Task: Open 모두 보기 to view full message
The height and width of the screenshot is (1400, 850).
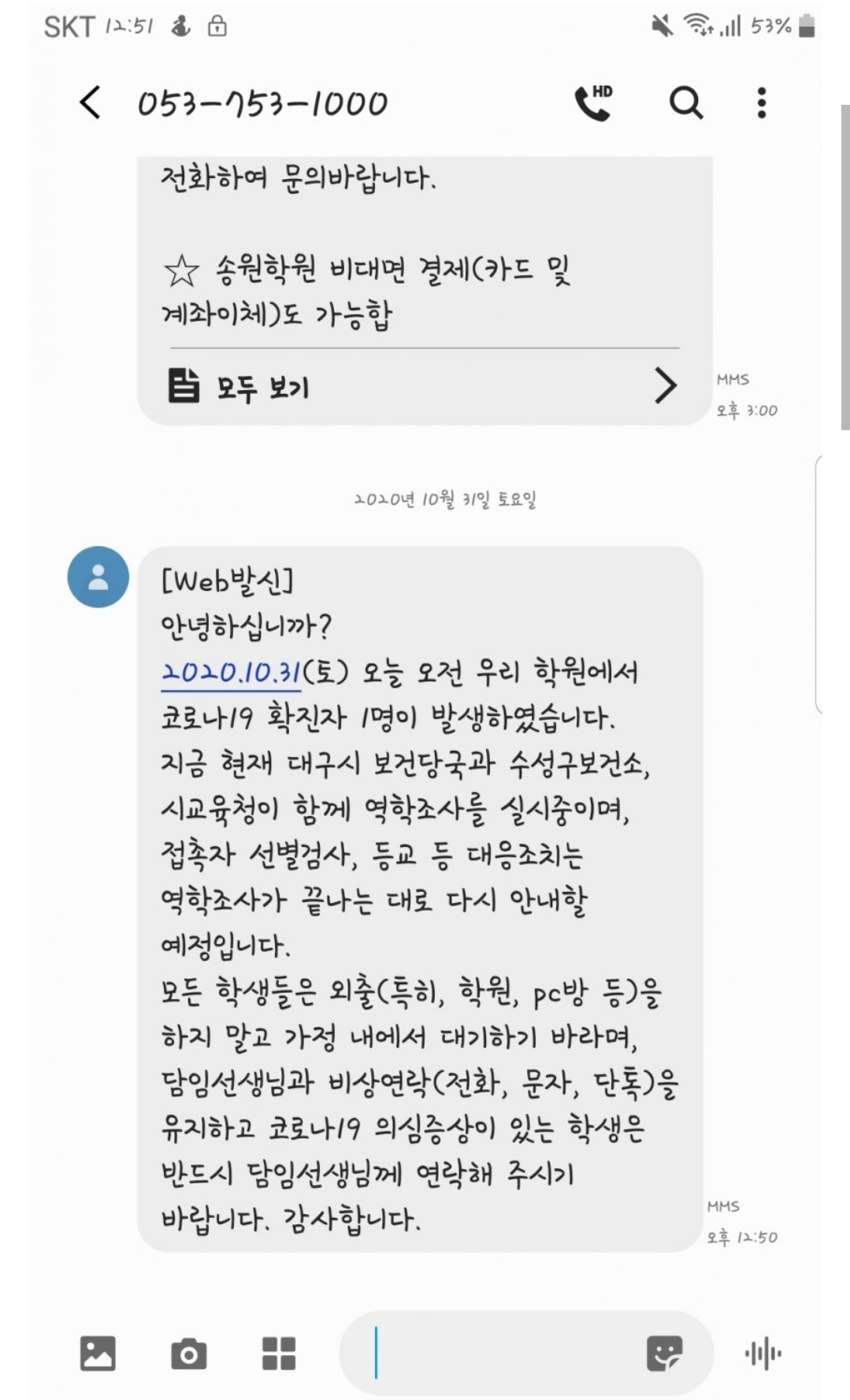Action: tap(424, 386)
